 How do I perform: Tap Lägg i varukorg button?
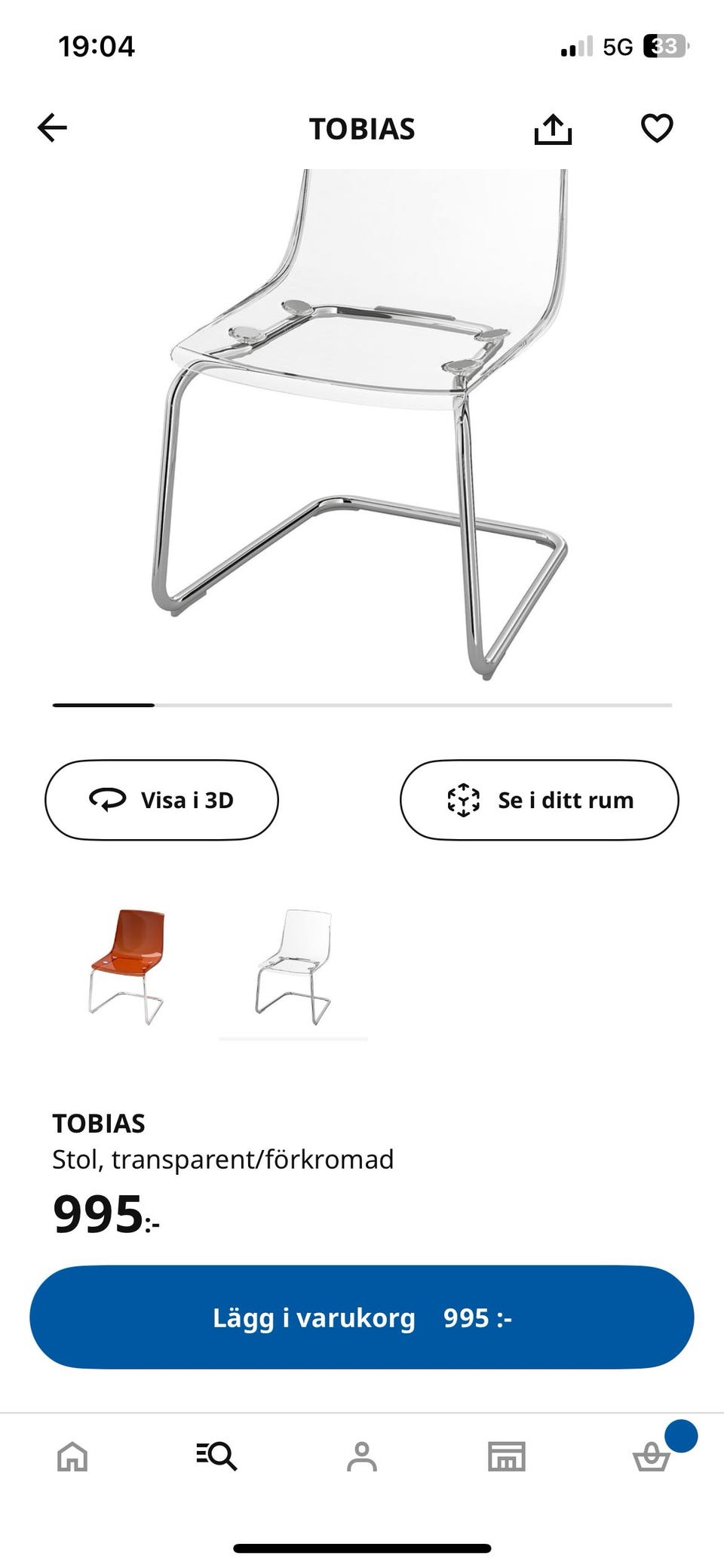[362, 1317]
